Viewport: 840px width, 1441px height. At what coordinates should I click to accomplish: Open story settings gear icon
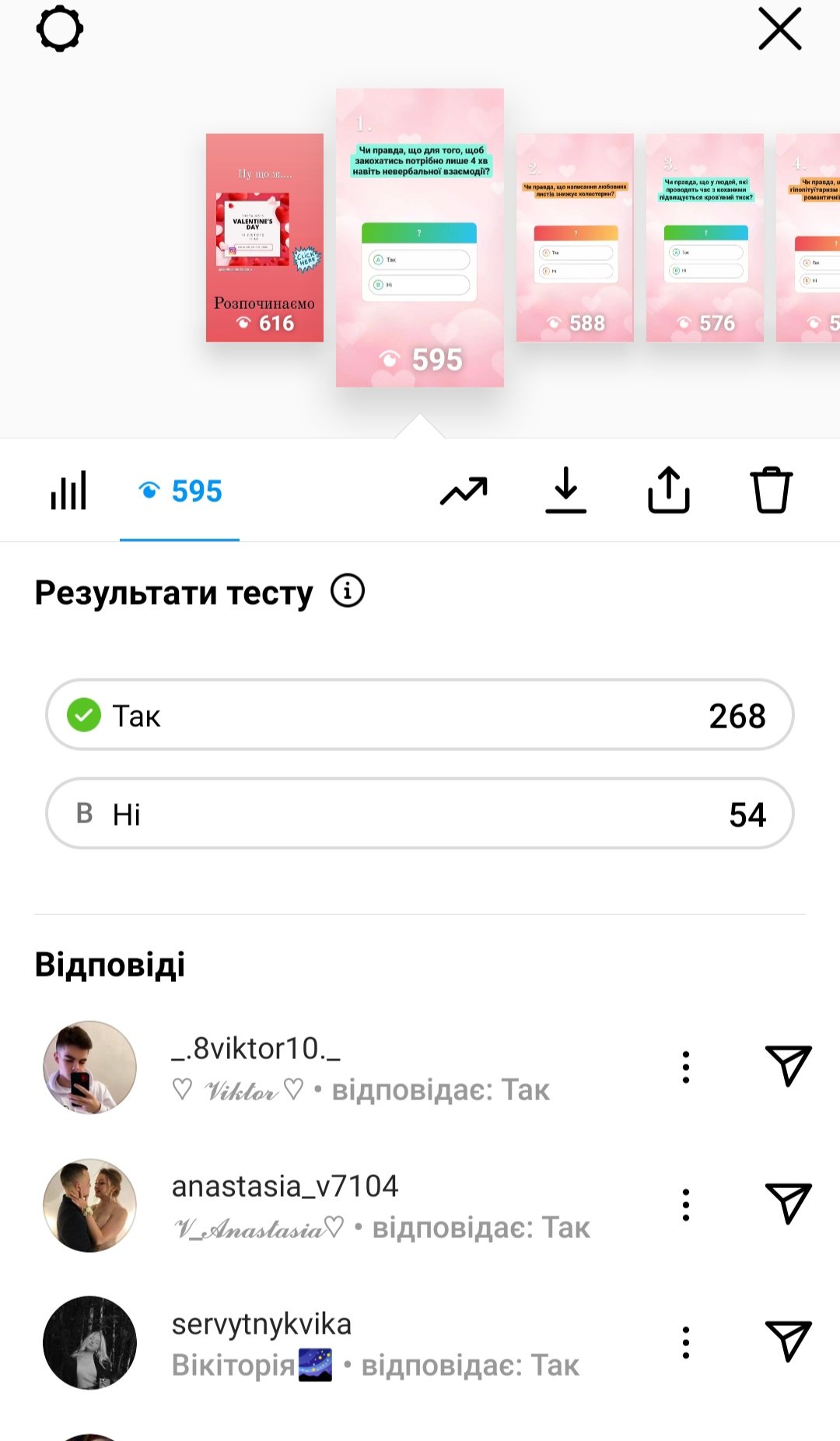pos(60,30)
